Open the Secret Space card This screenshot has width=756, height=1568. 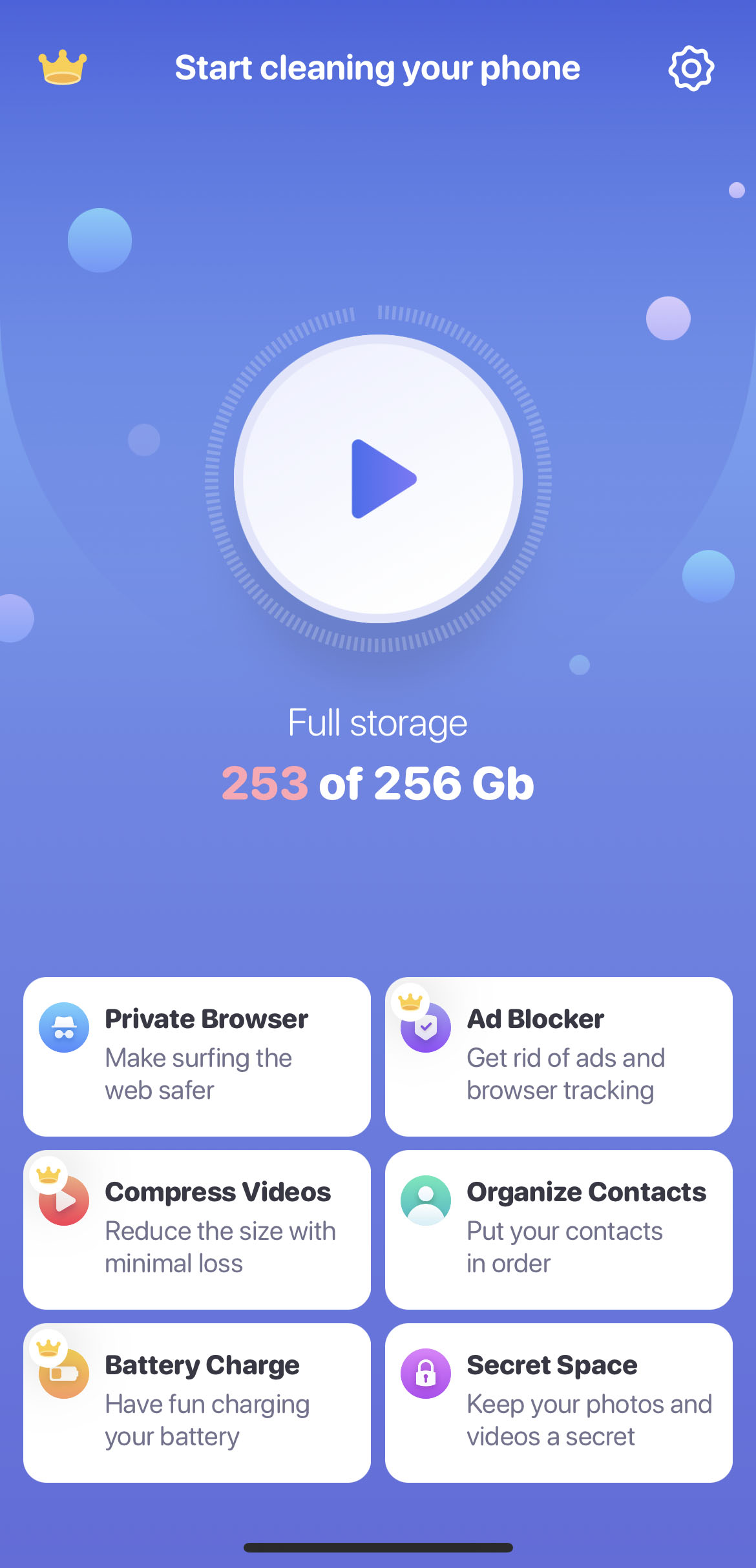point(559,1403)
